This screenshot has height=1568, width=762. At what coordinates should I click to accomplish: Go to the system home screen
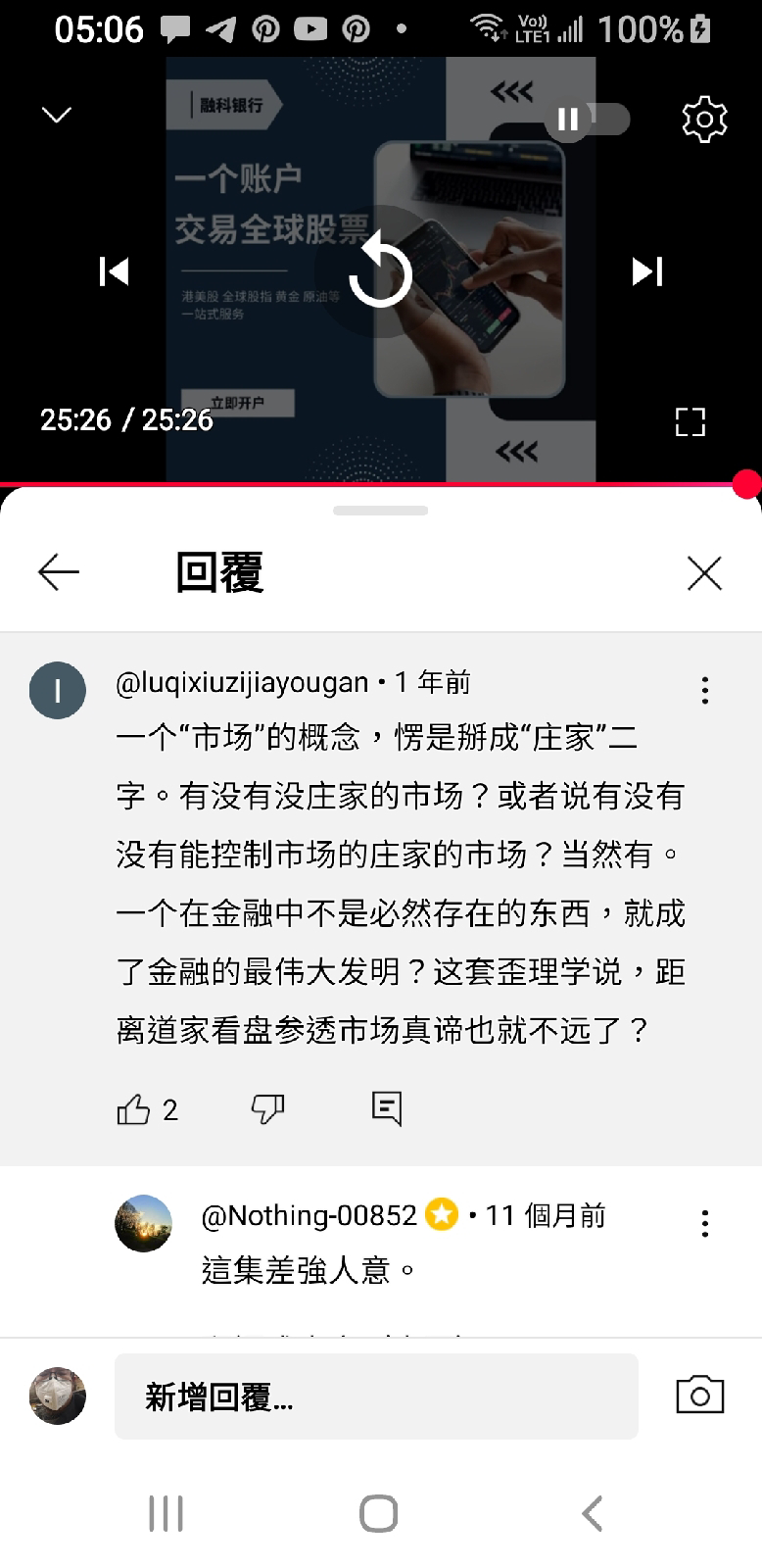coord(379,1513)
